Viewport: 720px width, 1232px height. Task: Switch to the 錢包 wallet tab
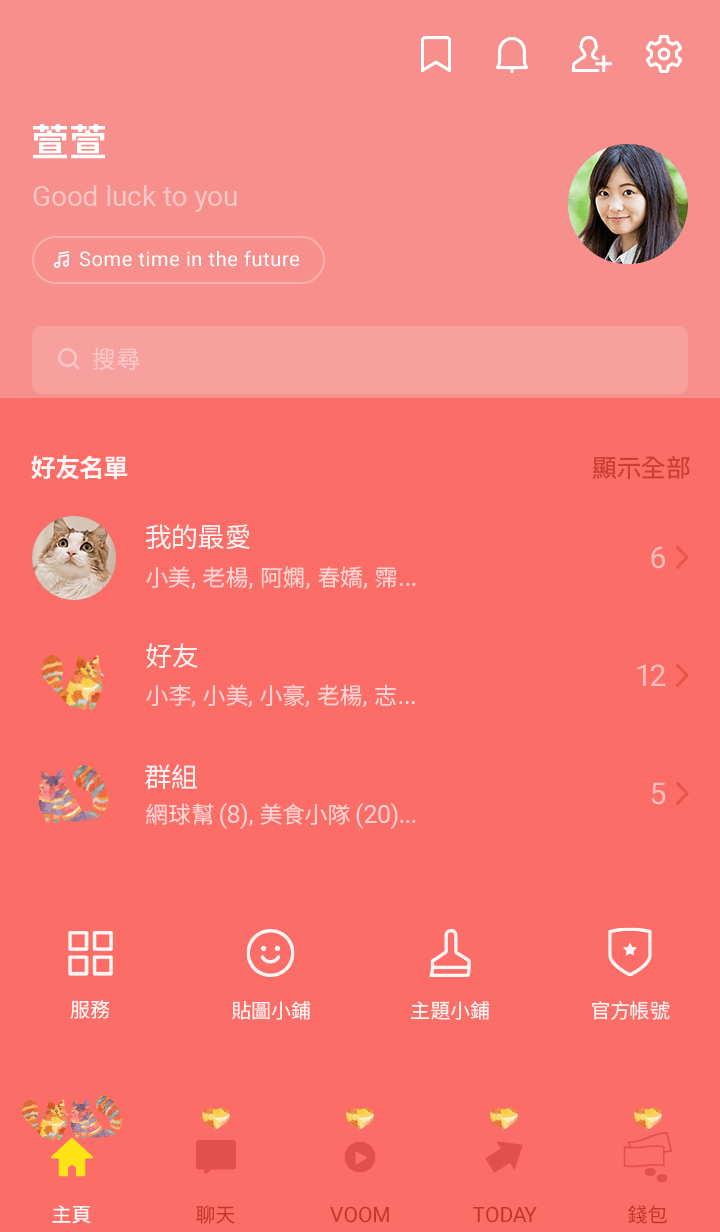click(x=647, y=1170)
